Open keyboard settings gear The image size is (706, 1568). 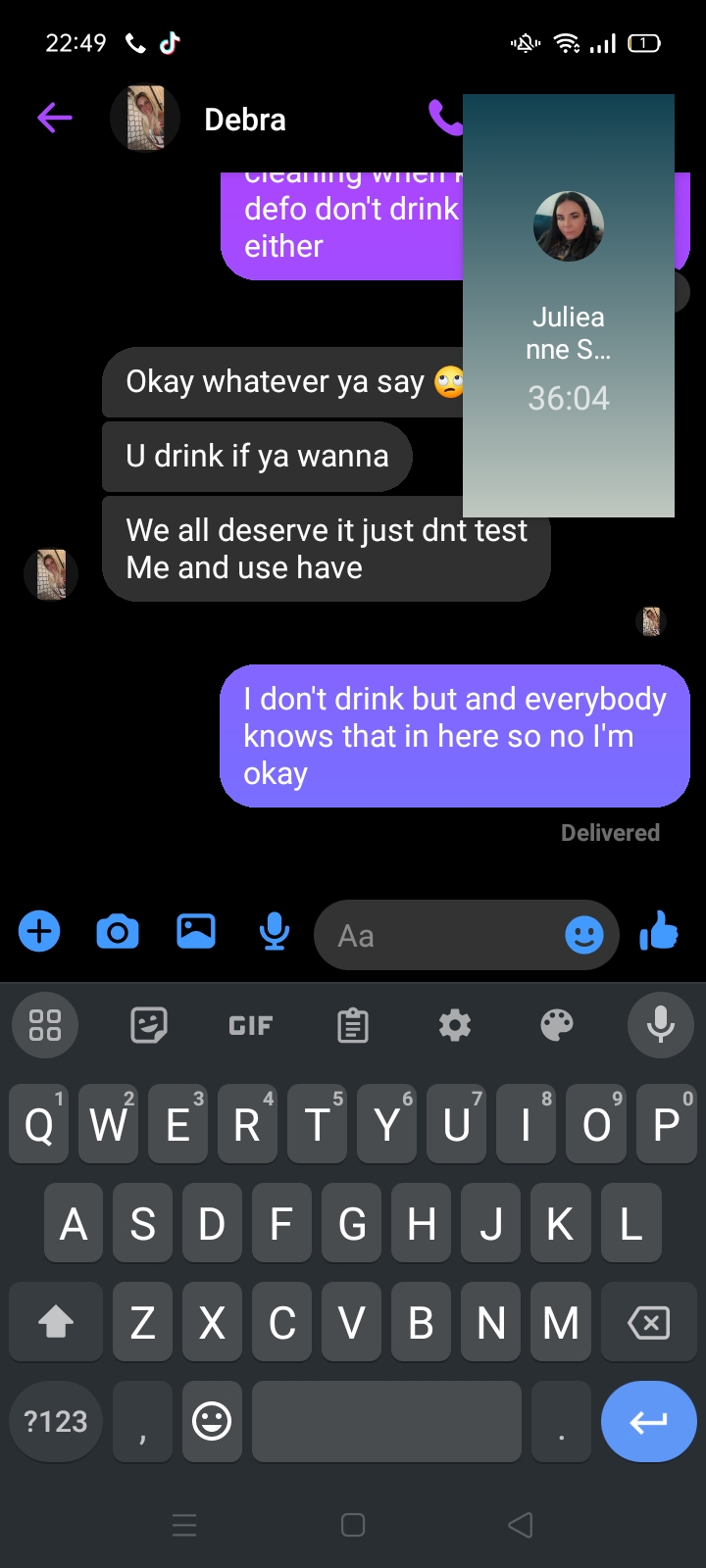point(455,1025)
